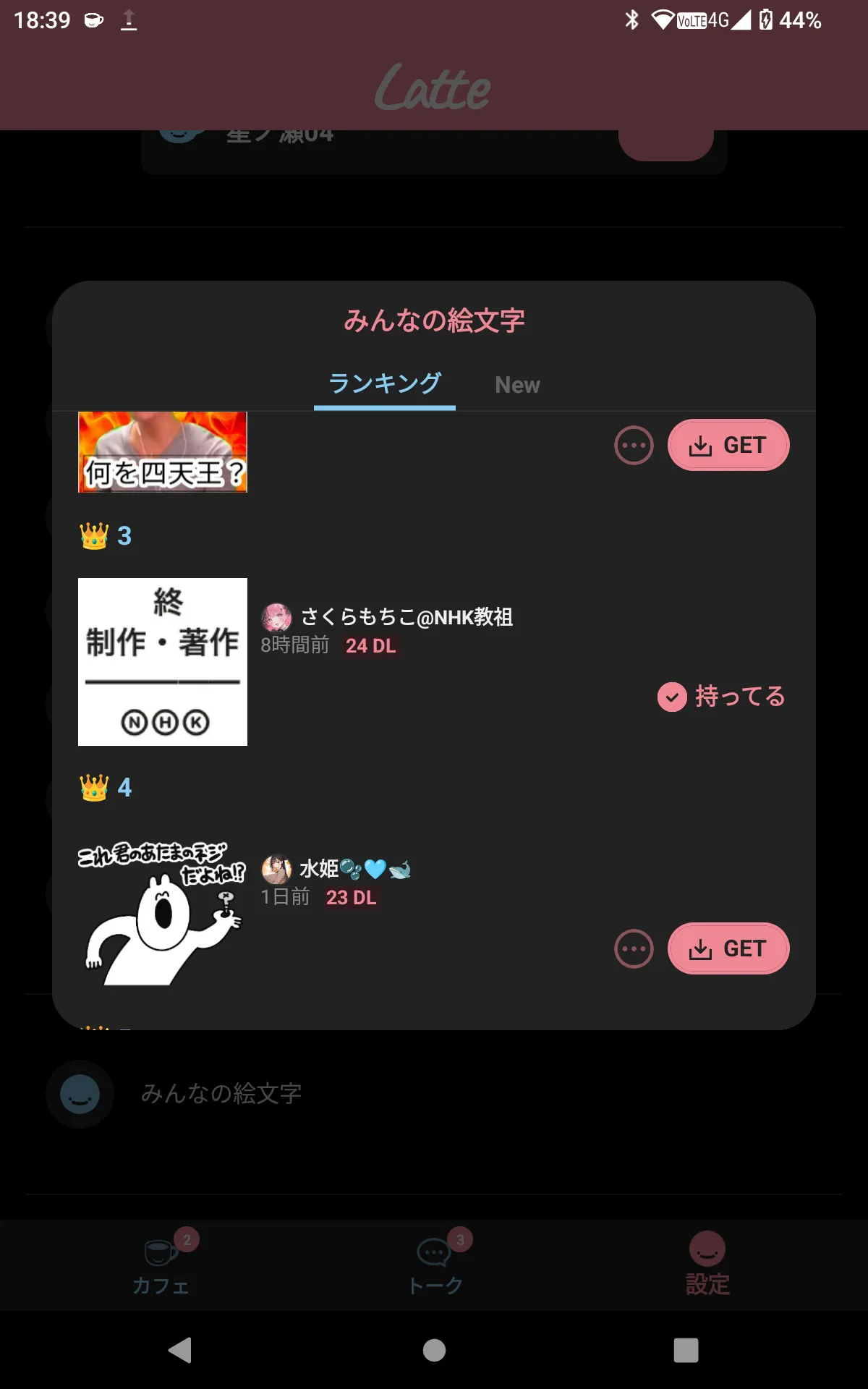Go back with the system back button
This screenshot has height=1389, width=868.
180,1350
